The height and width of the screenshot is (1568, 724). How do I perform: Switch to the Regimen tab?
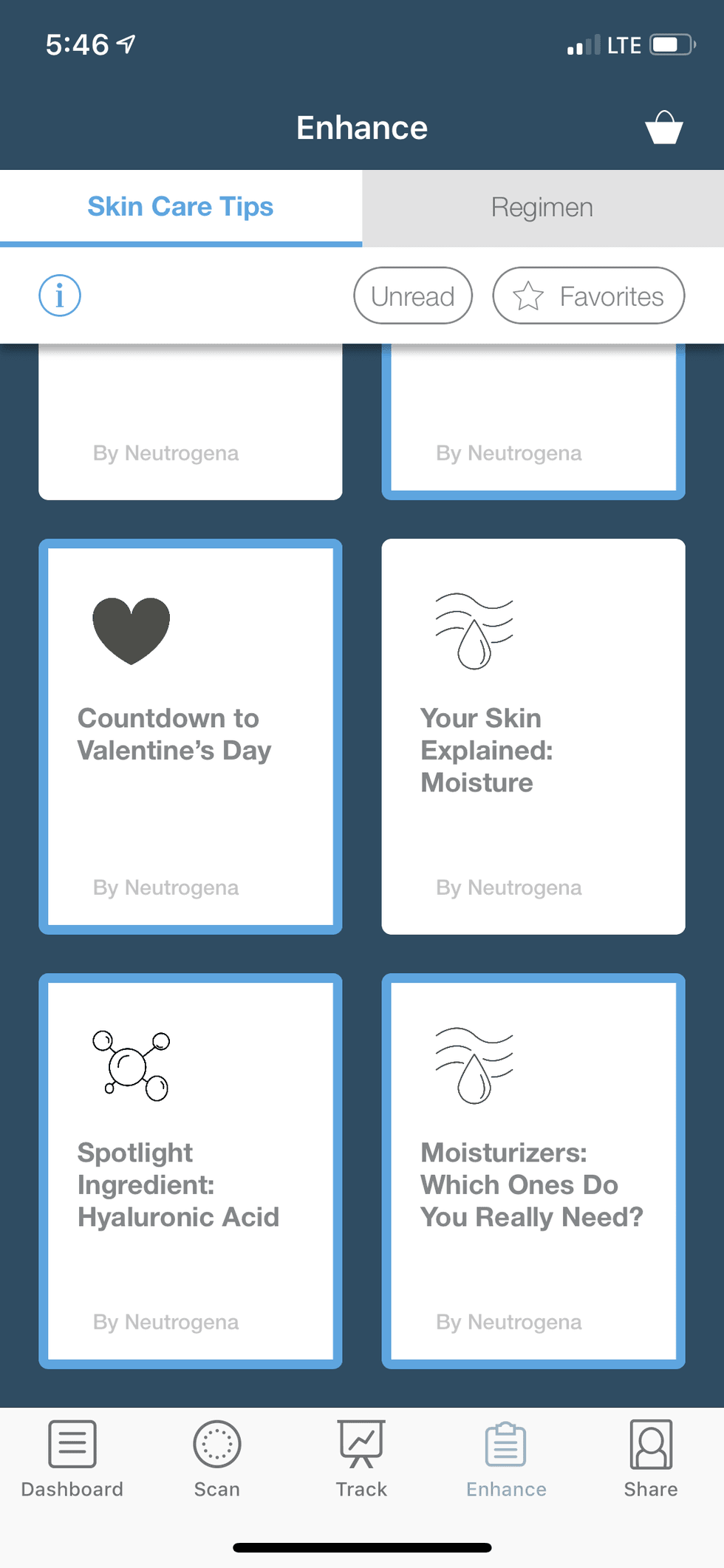[542, 207]
